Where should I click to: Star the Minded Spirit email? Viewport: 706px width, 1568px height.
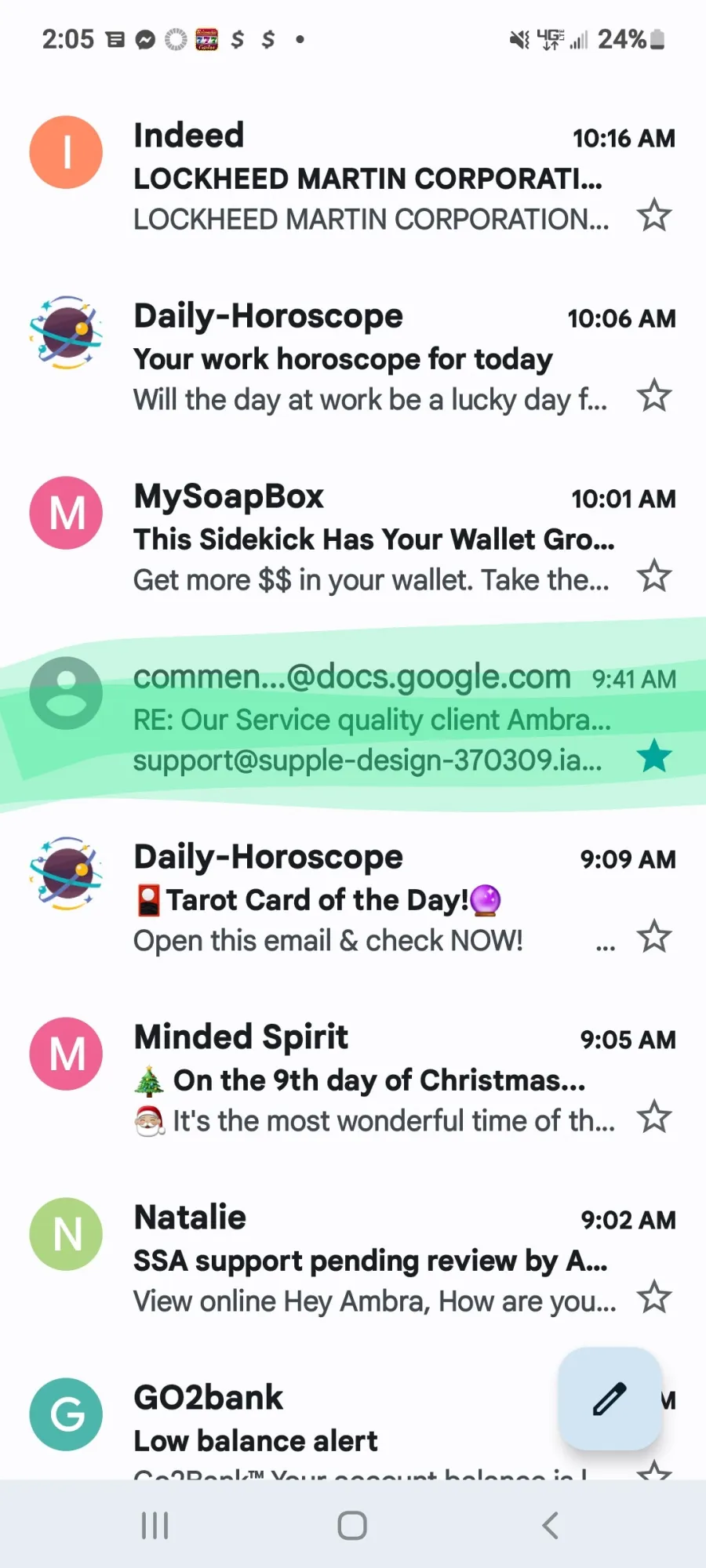pyautogui.click(x=653, y=1117)
